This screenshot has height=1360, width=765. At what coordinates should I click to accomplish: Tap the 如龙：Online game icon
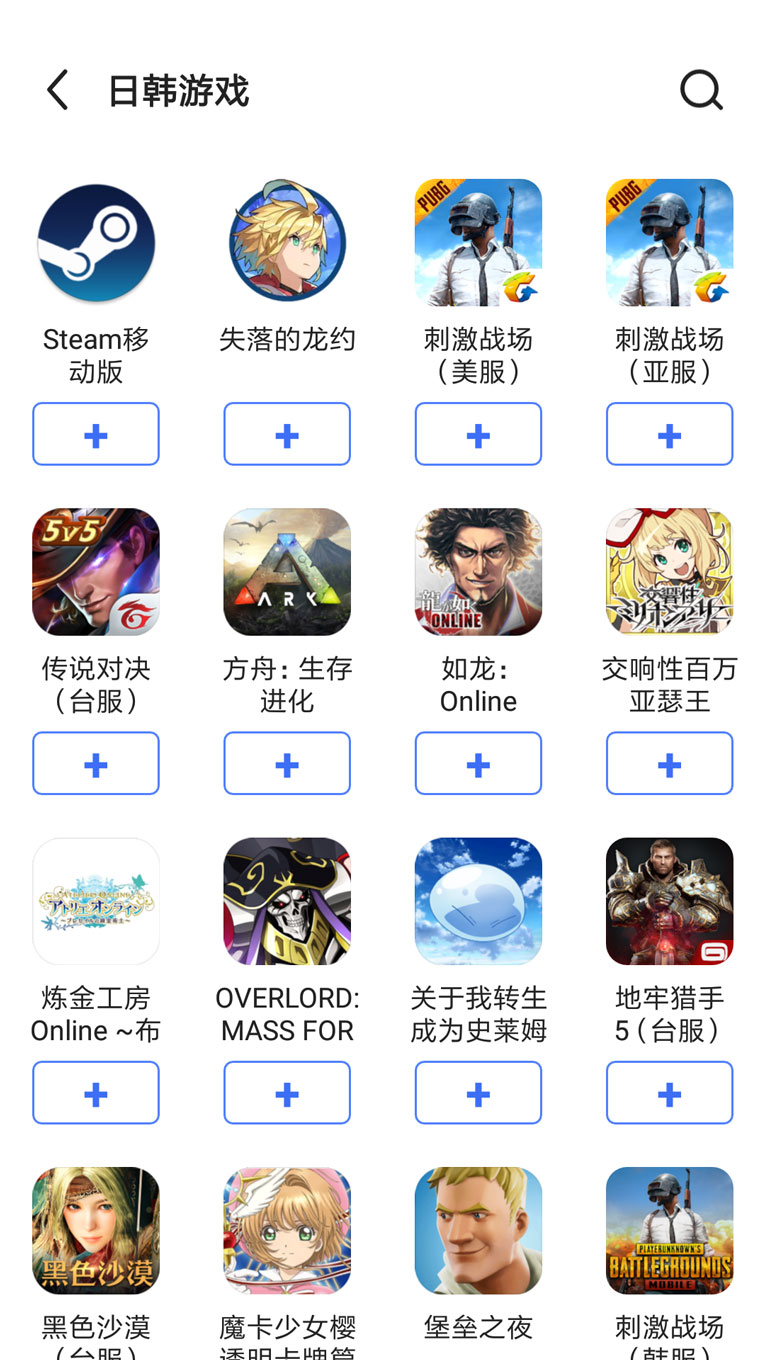pos(478,572)
